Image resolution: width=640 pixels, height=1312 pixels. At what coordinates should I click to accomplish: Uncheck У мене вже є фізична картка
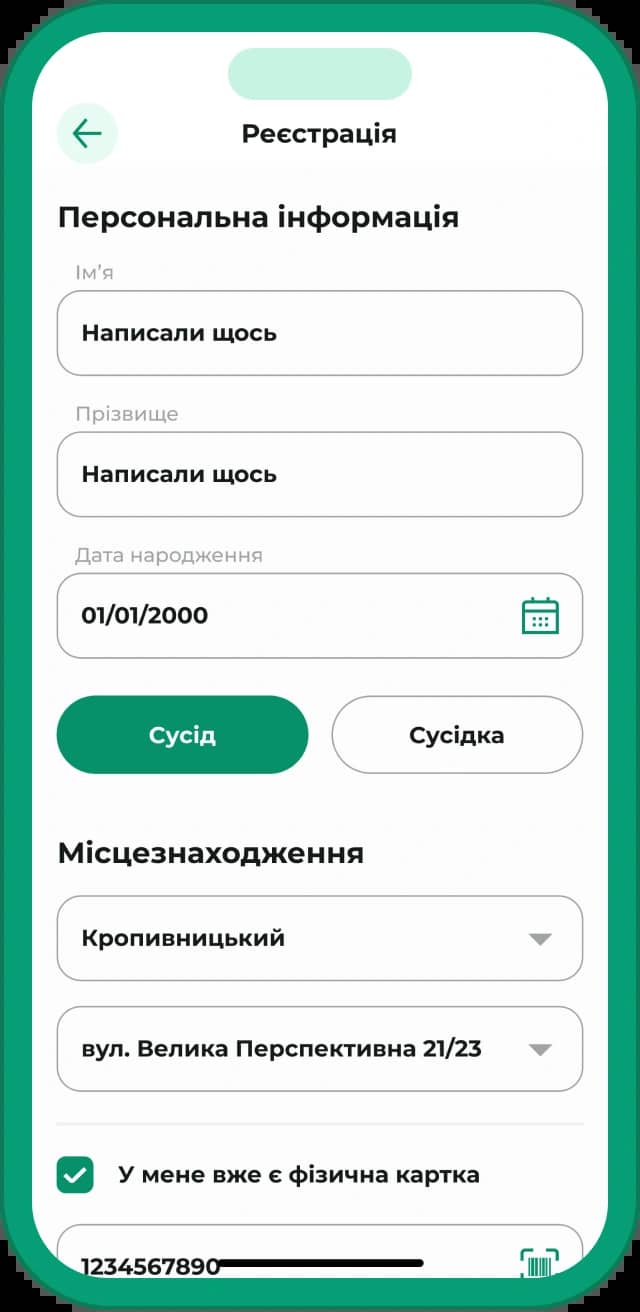click(75, 1175)
